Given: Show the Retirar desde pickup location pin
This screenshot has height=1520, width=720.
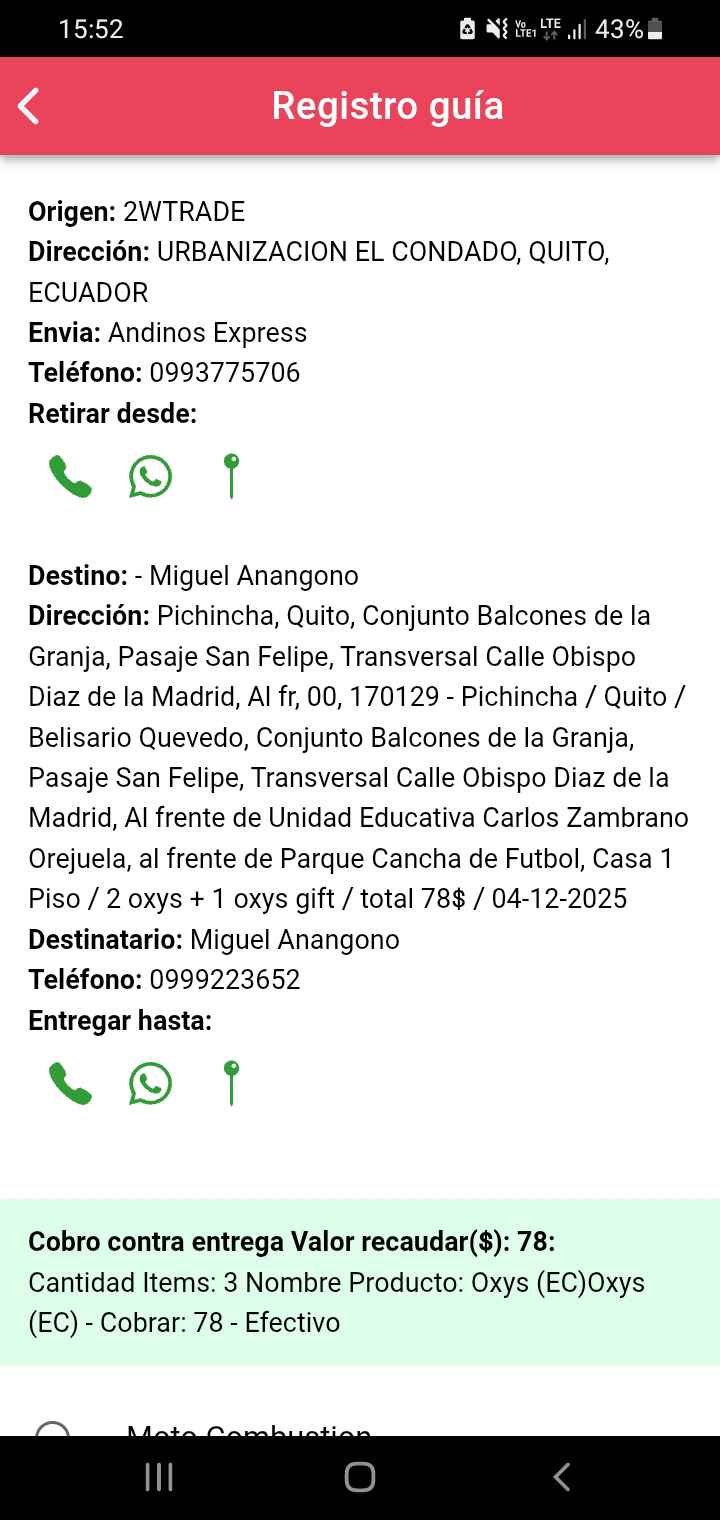Looking at the screenshot, I should pyautogui.click(x=231, y=476).
